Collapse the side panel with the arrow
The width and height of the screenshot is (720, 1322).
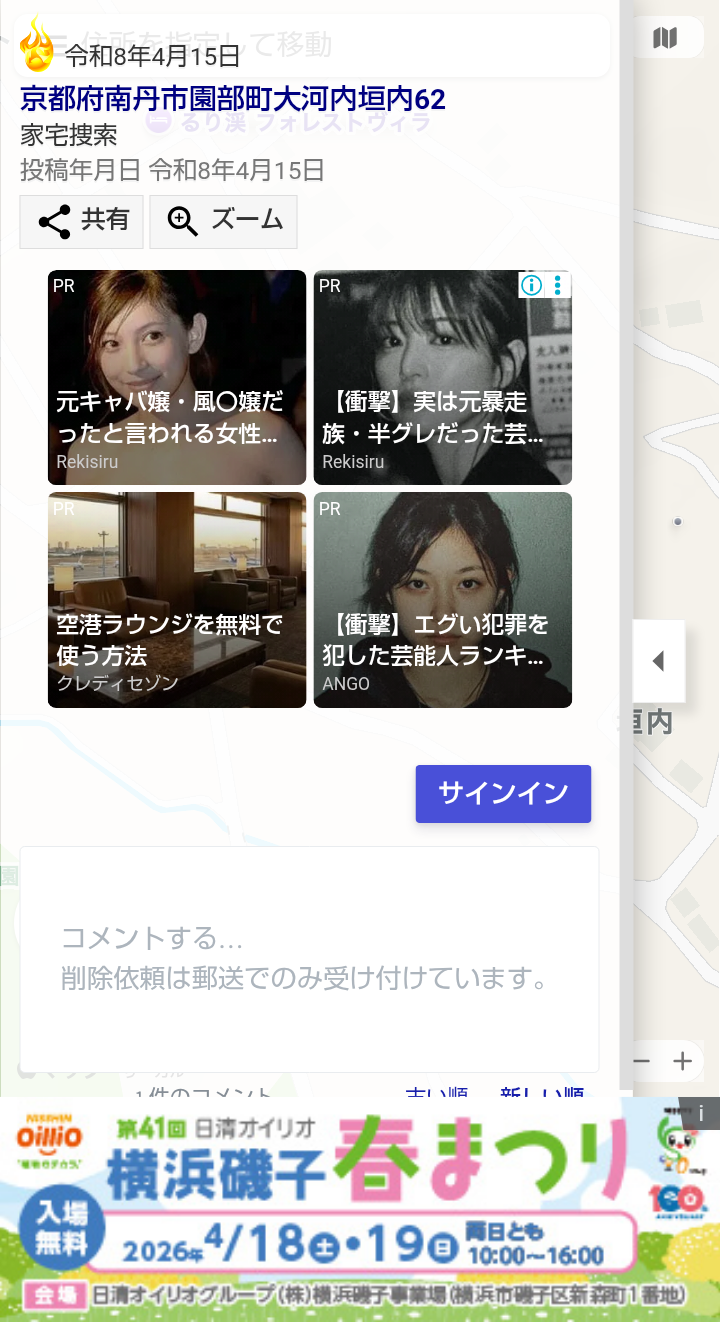[x=658, y=661]
